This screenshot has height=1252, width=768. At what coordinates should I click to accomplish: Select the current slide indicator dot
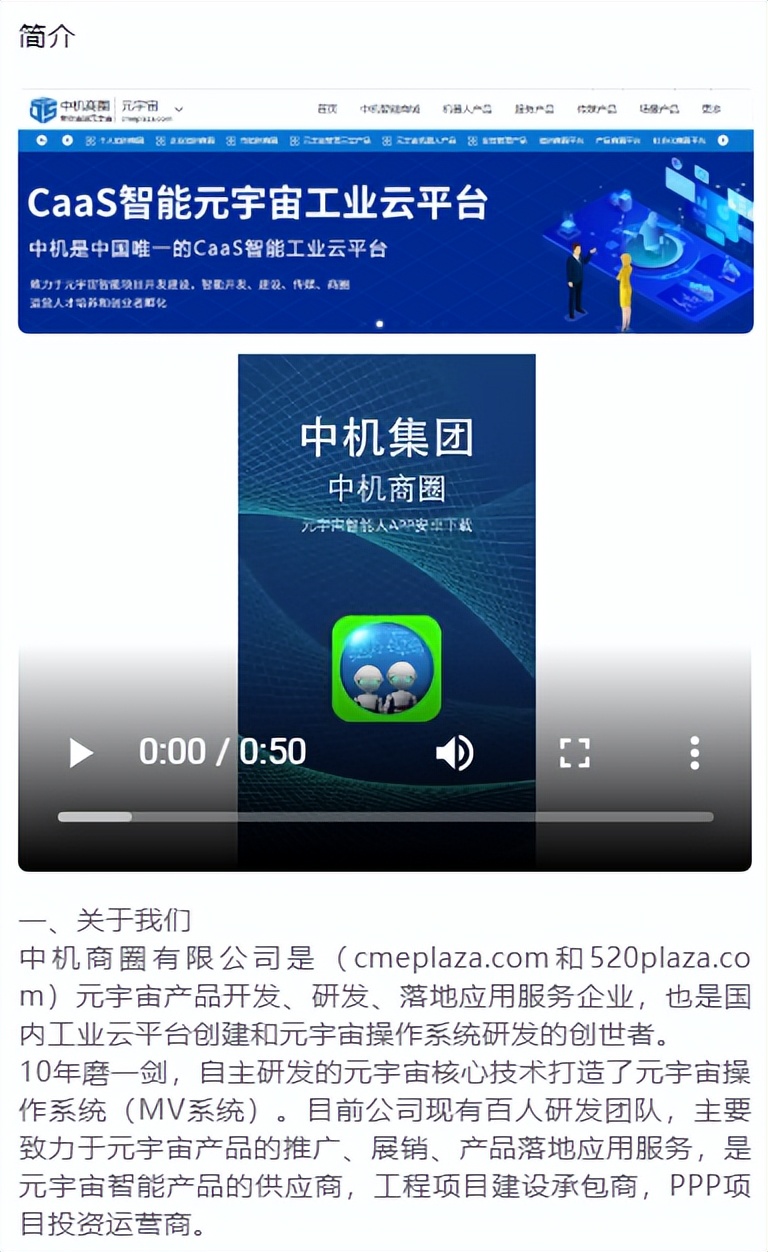click(x=381, y=324)
